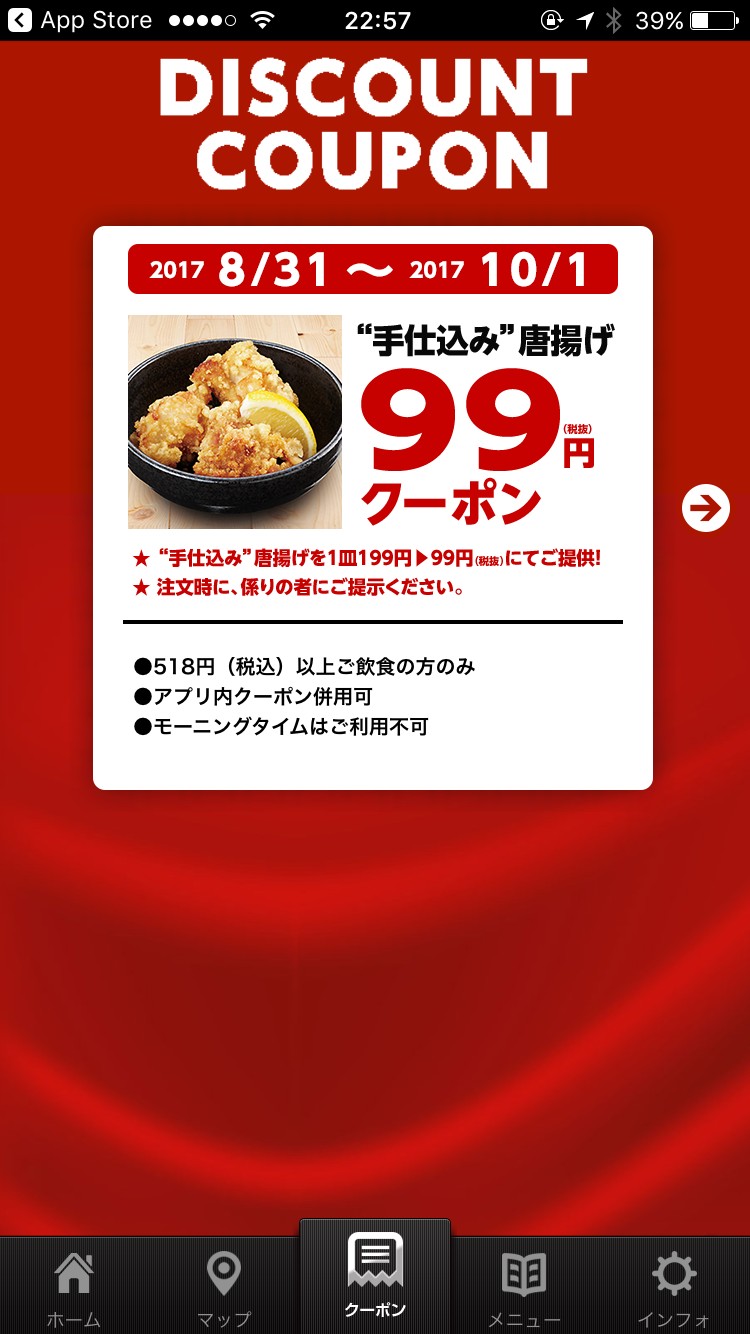Return to App Store via back link
The height and width of the screenshot is (1334, 750).
[81, 20]
